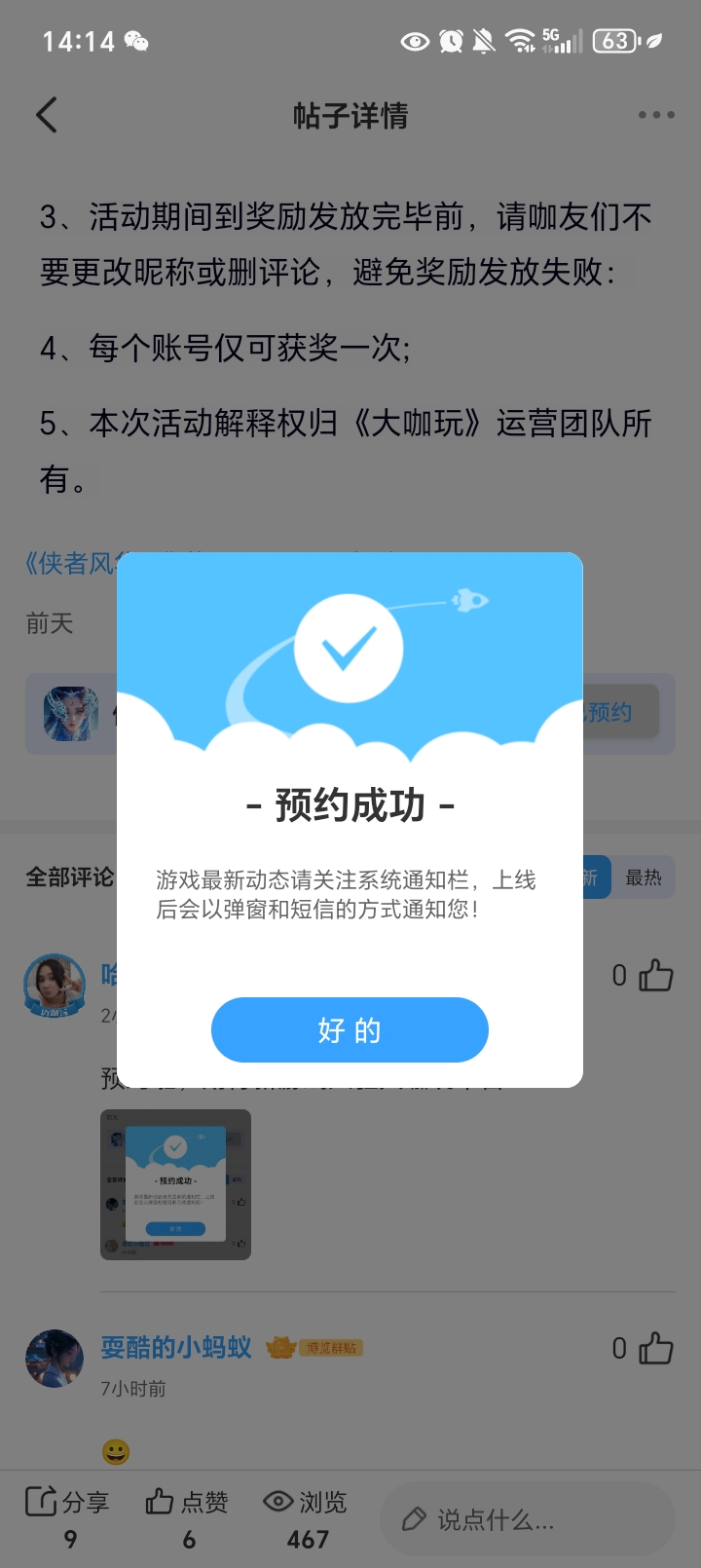Viewport: 701px width, 1568px height.
Task: Open 耍酷的小蚂蚁's profile avatar
Action: point(55,1359)
